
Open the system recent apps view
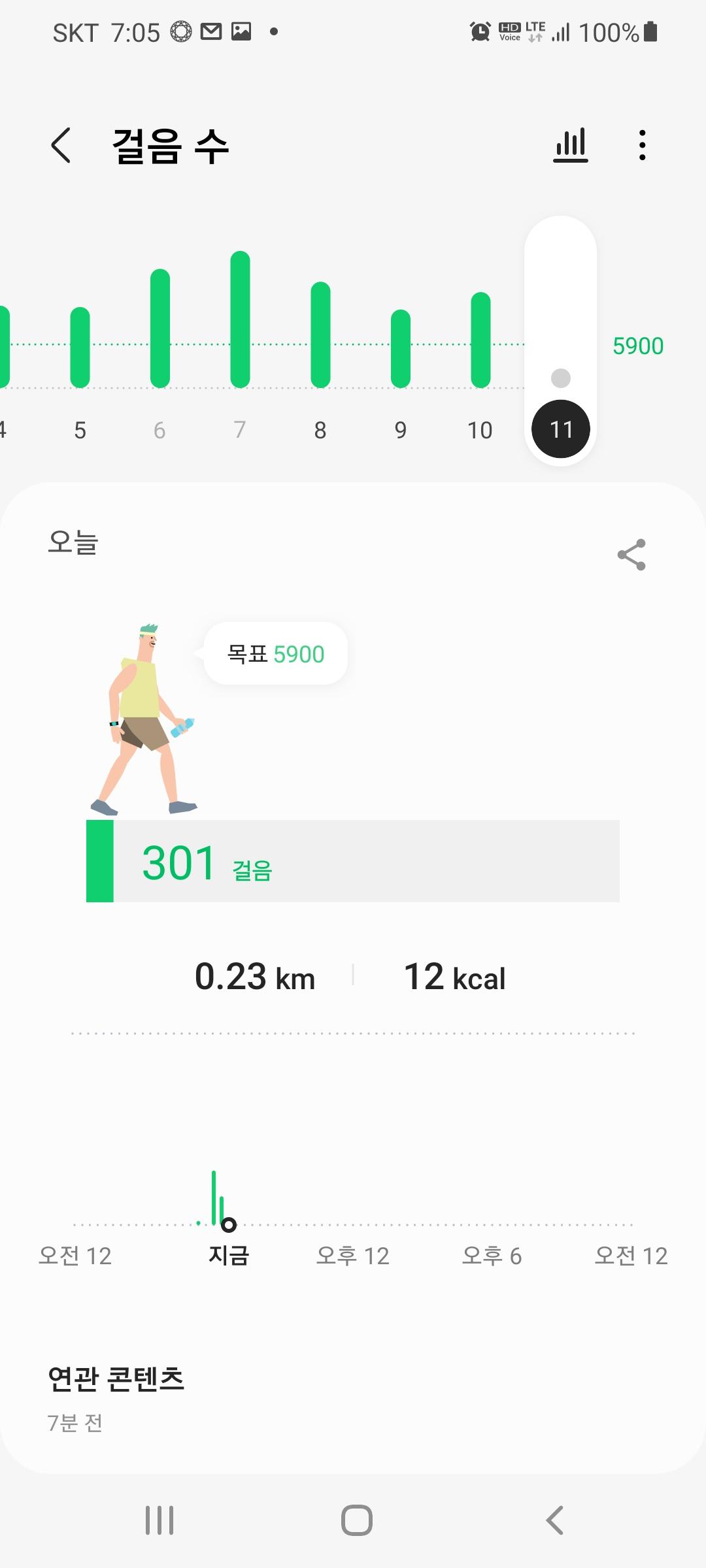tap(160, 1520)
